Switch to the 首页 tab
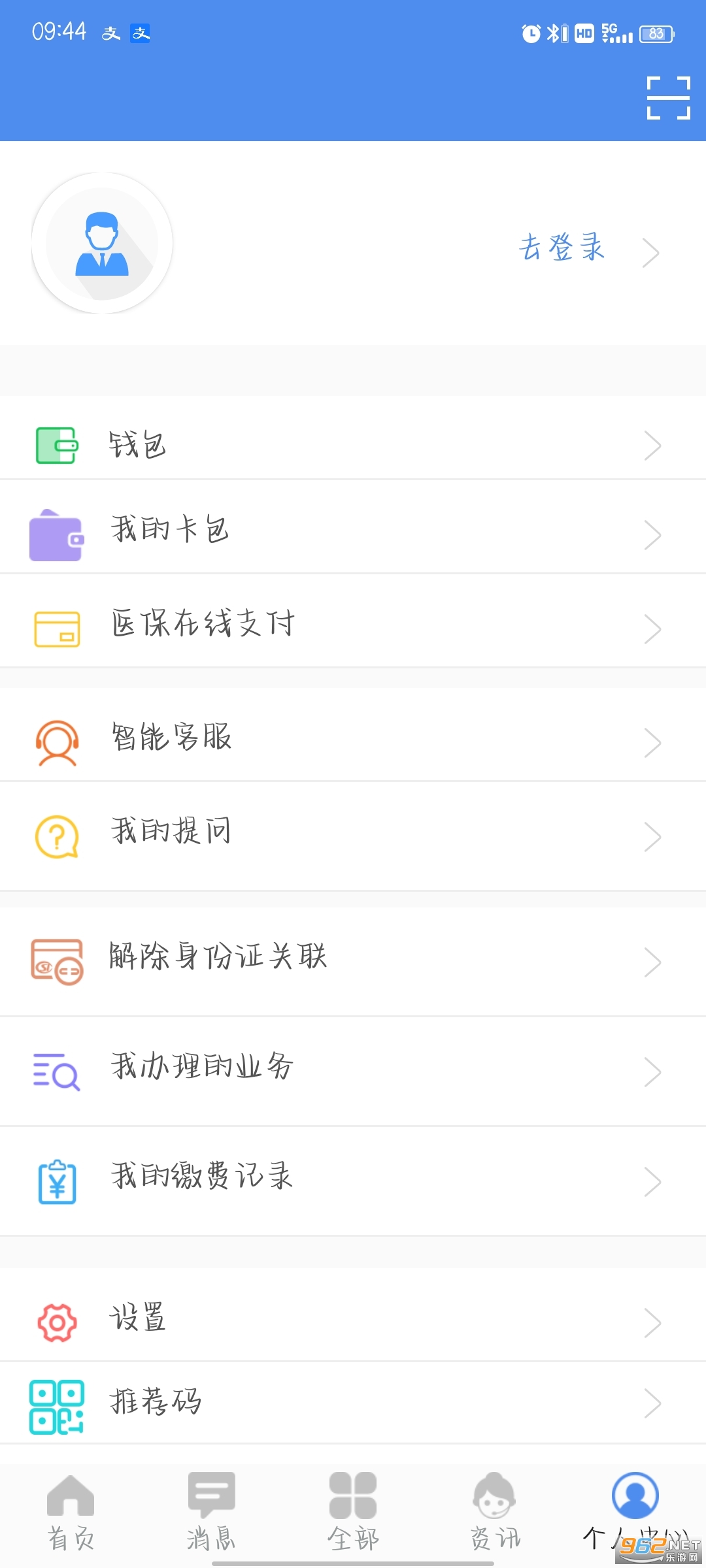The height and width of the screenshot is (1568, 706). click(x=71, y=1511)
